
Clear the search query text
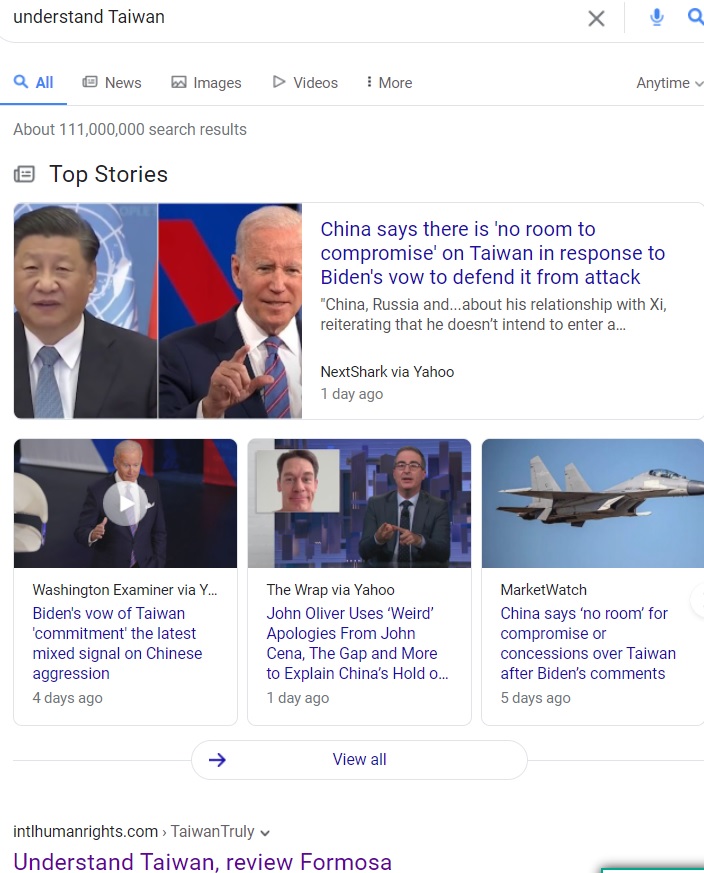[596, 18]
